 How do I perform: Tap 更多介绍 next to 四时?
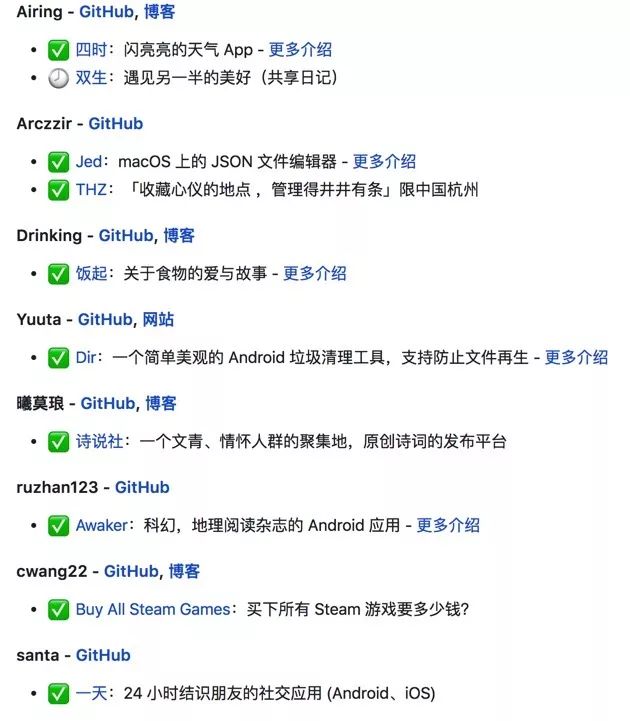(x=300, y=49)
